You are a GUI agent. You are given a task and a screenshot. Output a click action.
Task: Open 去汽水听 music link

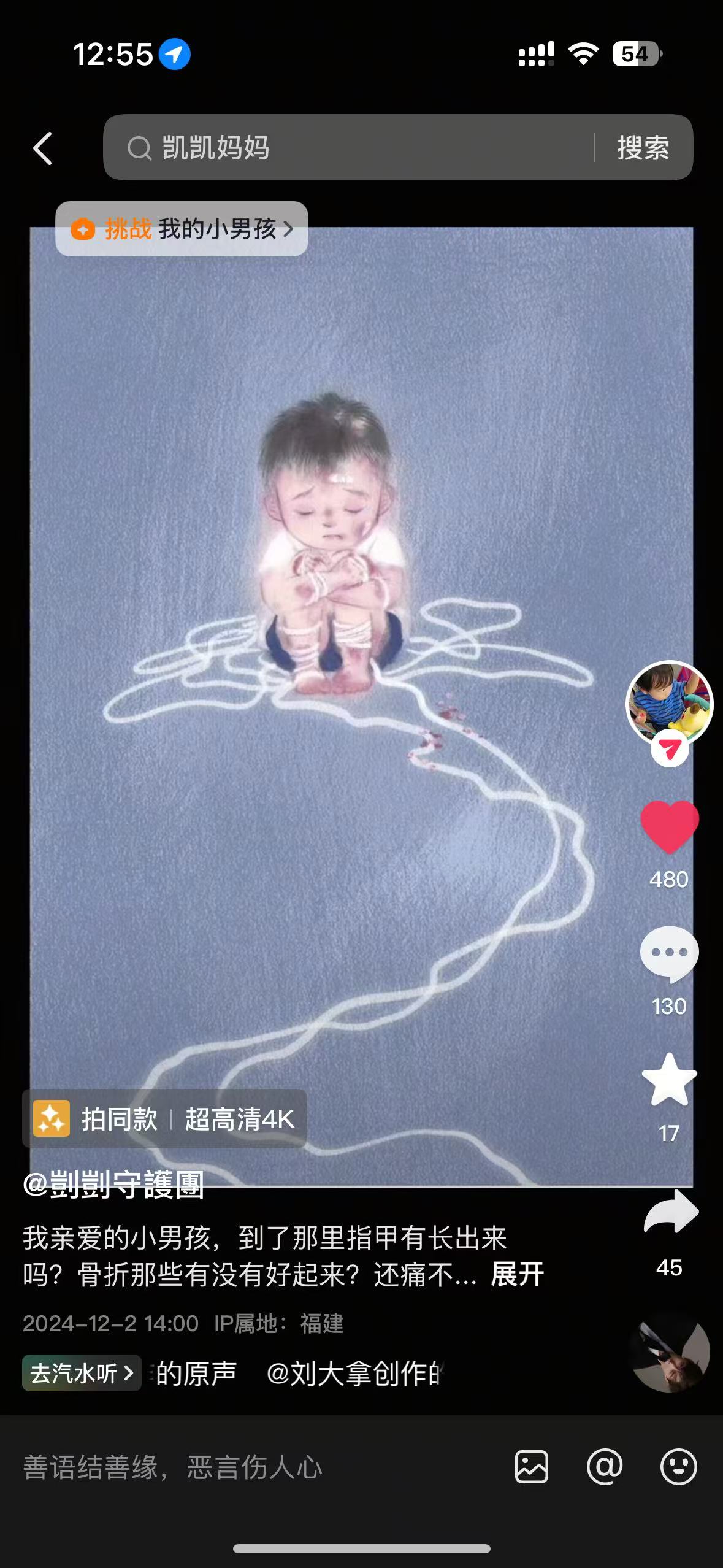point(82,1373)
